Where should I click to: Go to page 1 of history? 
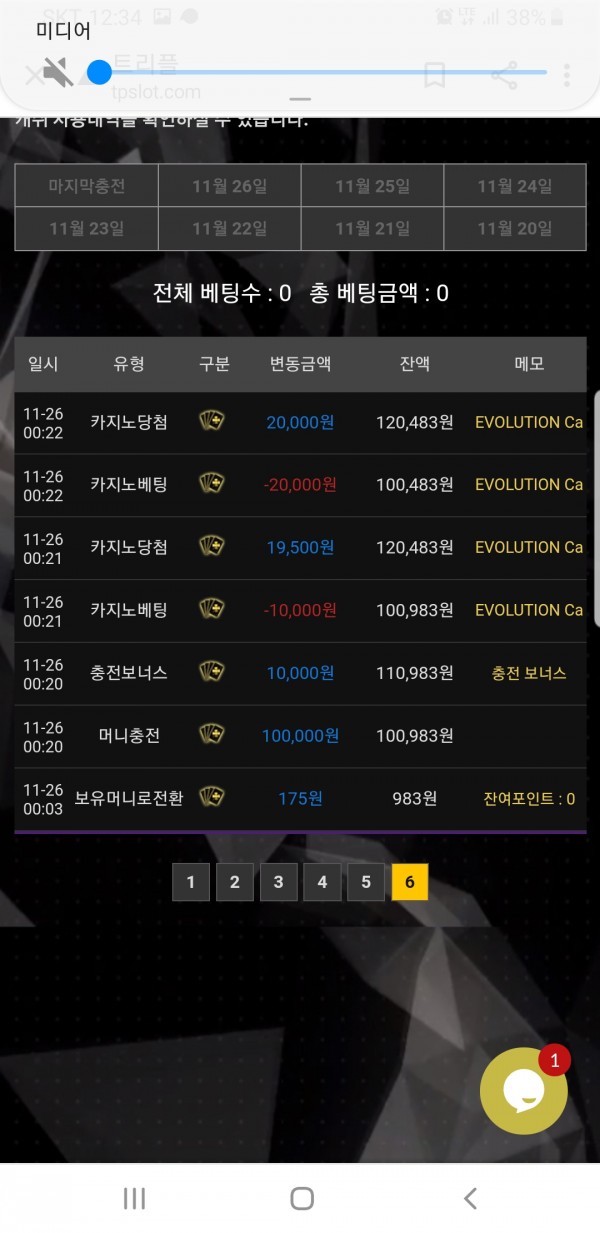191,883
